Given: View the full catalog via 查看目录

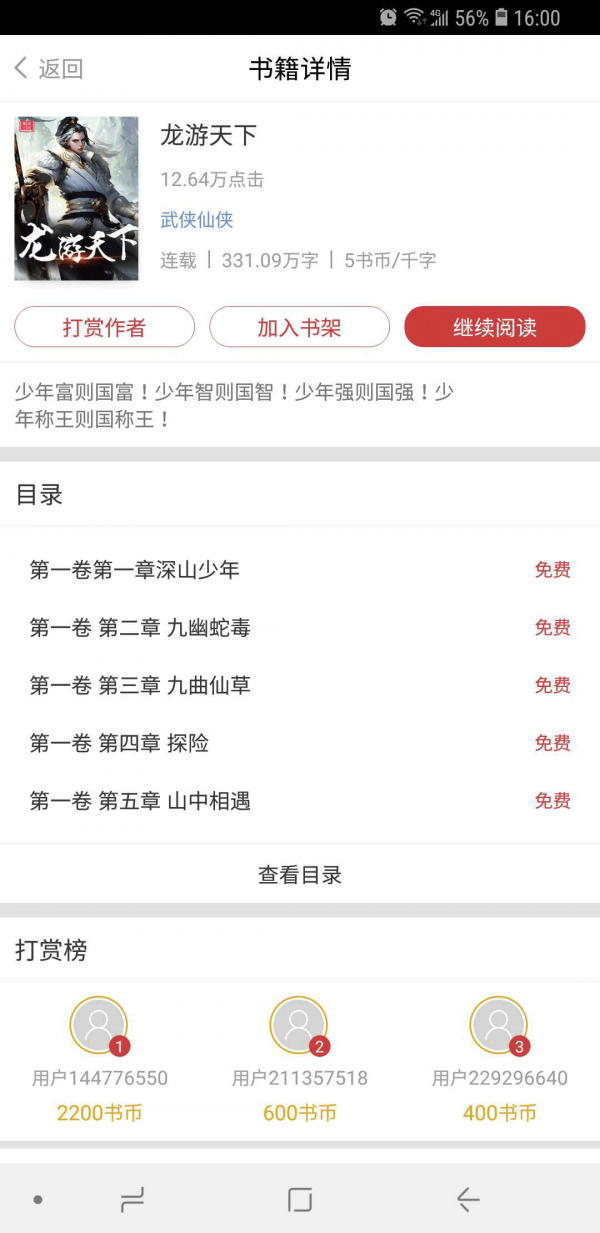Looking at the screenshot, I should 300,875.
